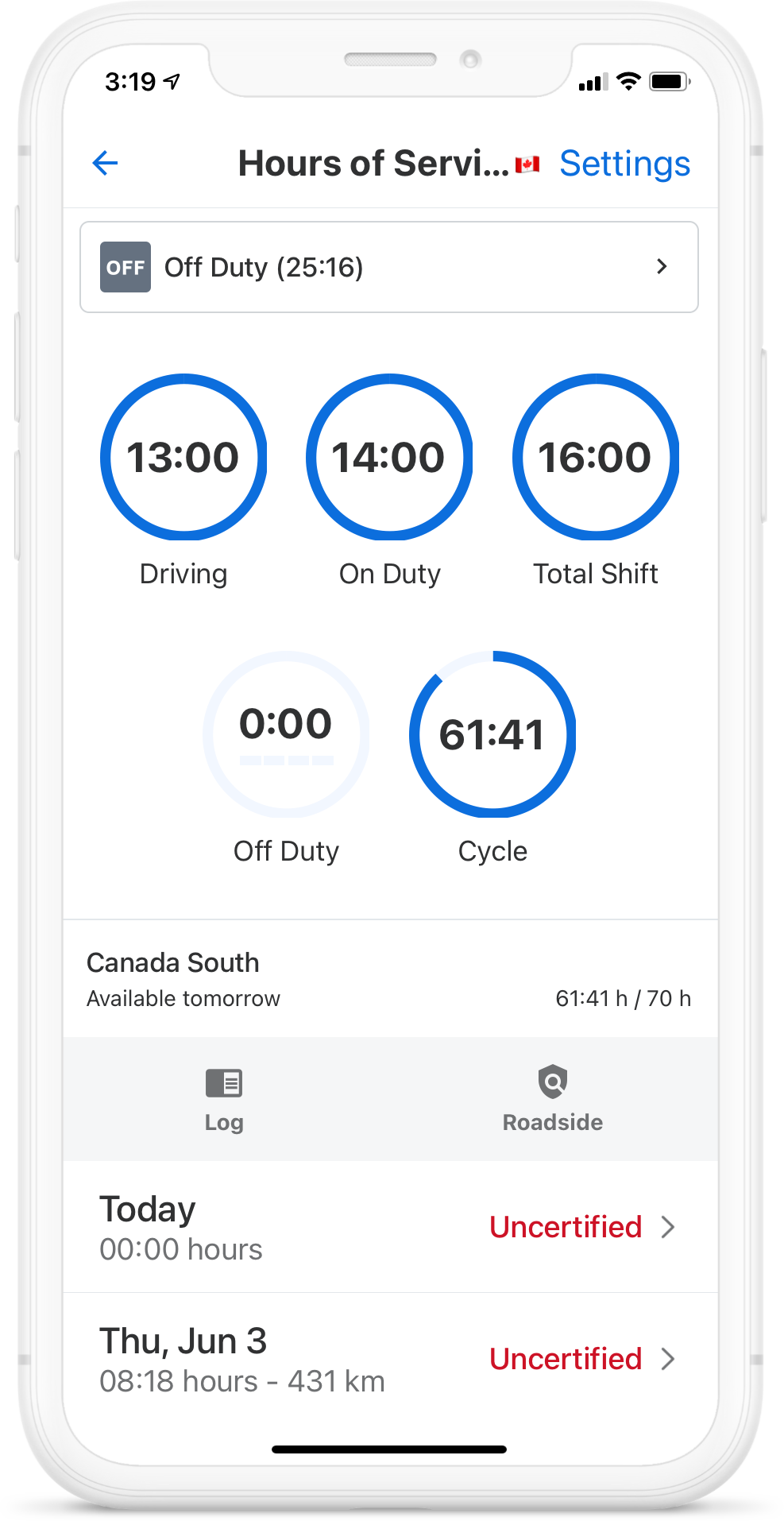
Task: Select the Canada South cycle row
Action: 388,979
